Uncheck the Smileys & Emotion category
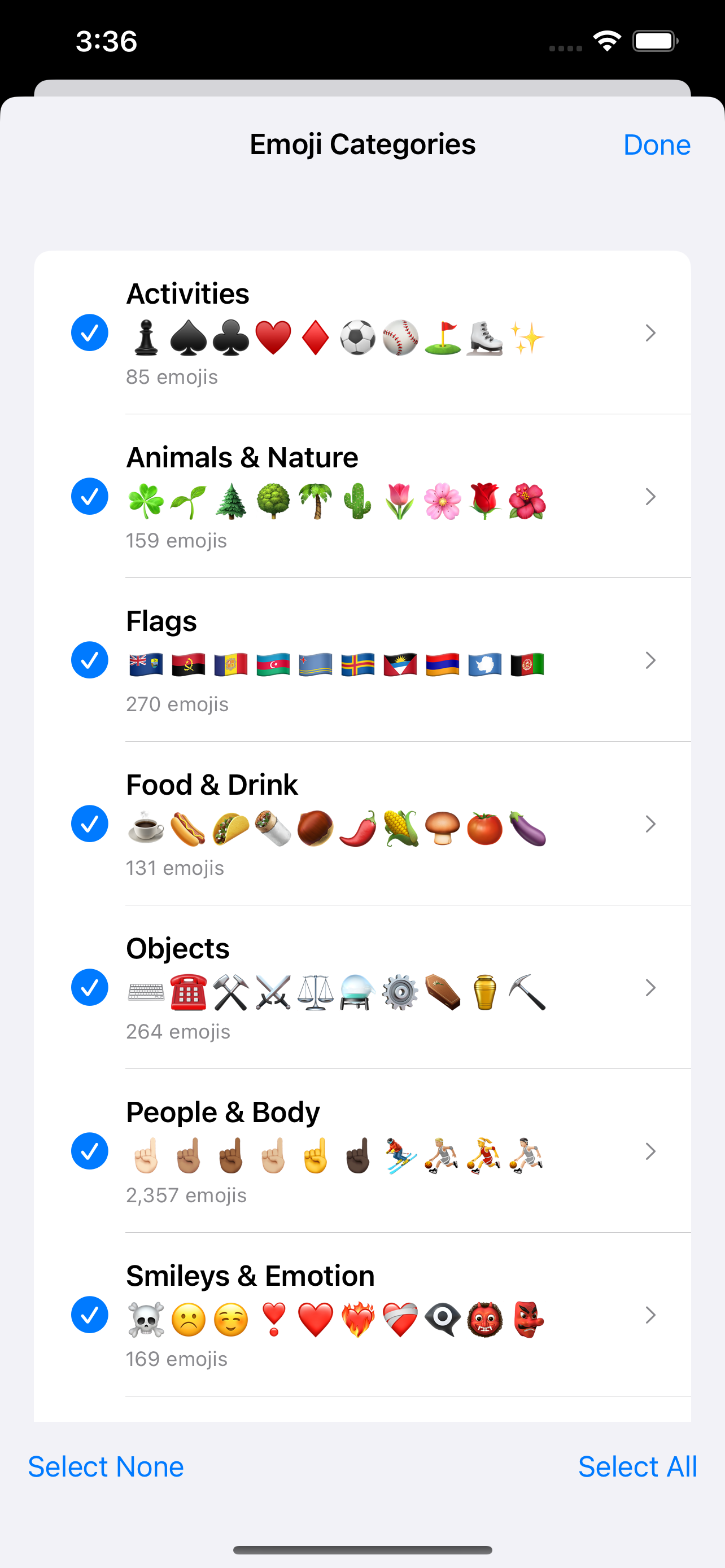The width and height of the screenshot is (725, 1568). coord(89,1315)
